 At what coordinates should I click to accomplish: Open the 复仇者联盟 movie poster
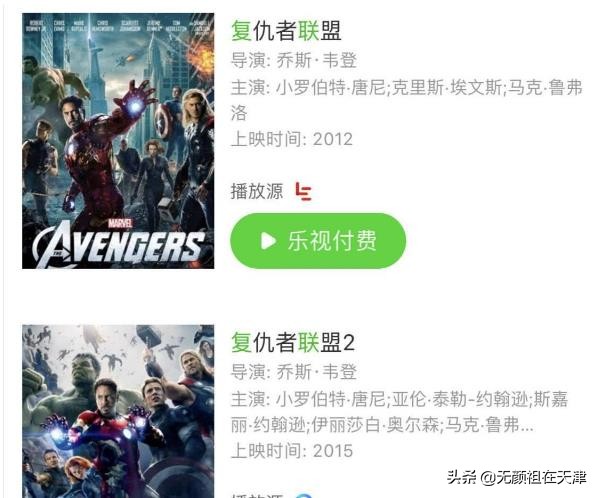[x=118, y=140]
